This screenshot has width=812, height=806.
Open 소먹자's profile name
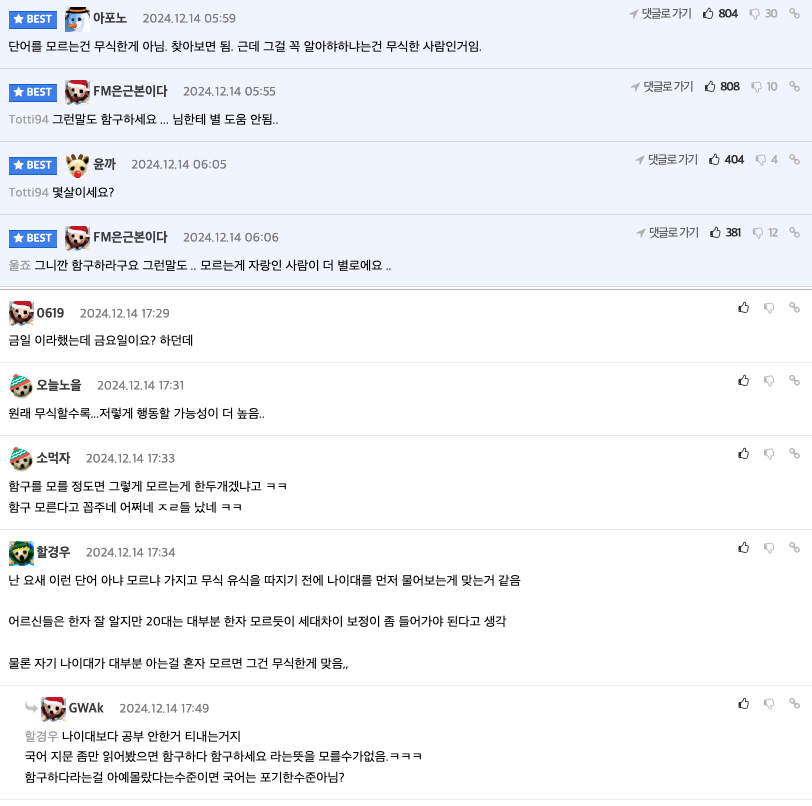53,458
